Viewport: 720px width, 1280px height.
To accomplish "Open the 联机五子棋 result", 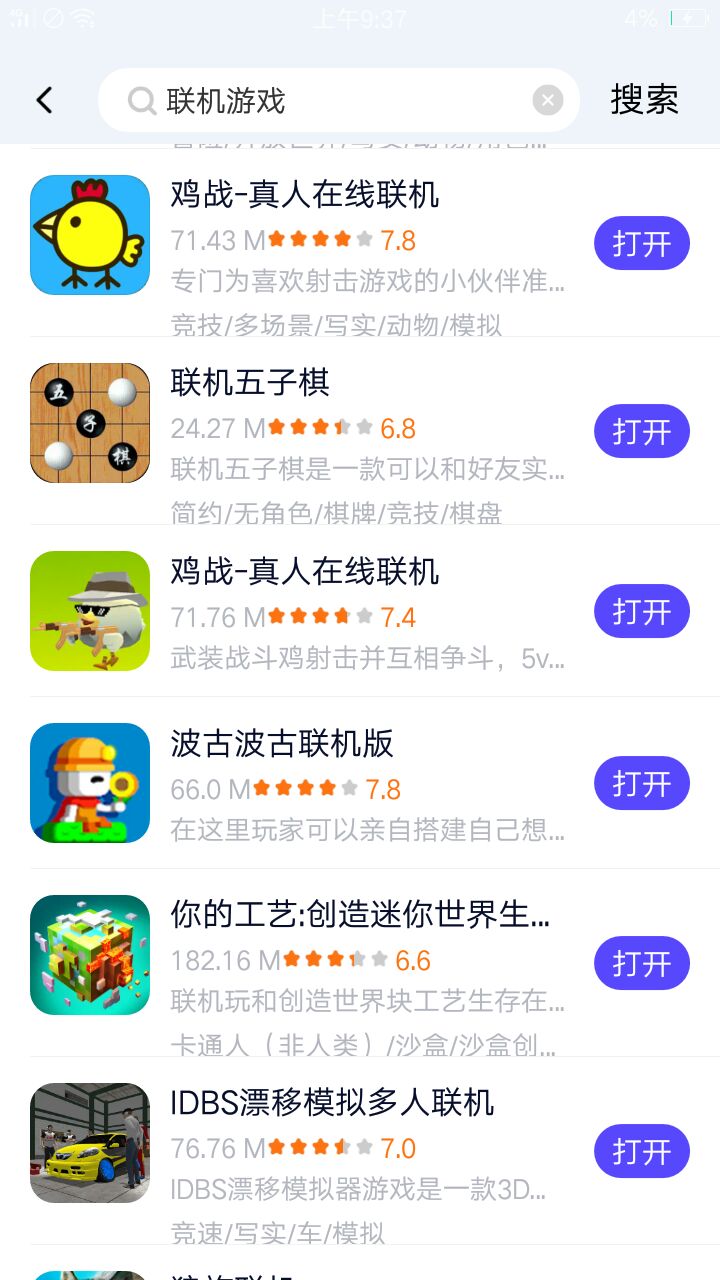I will (x=250, y=383).
